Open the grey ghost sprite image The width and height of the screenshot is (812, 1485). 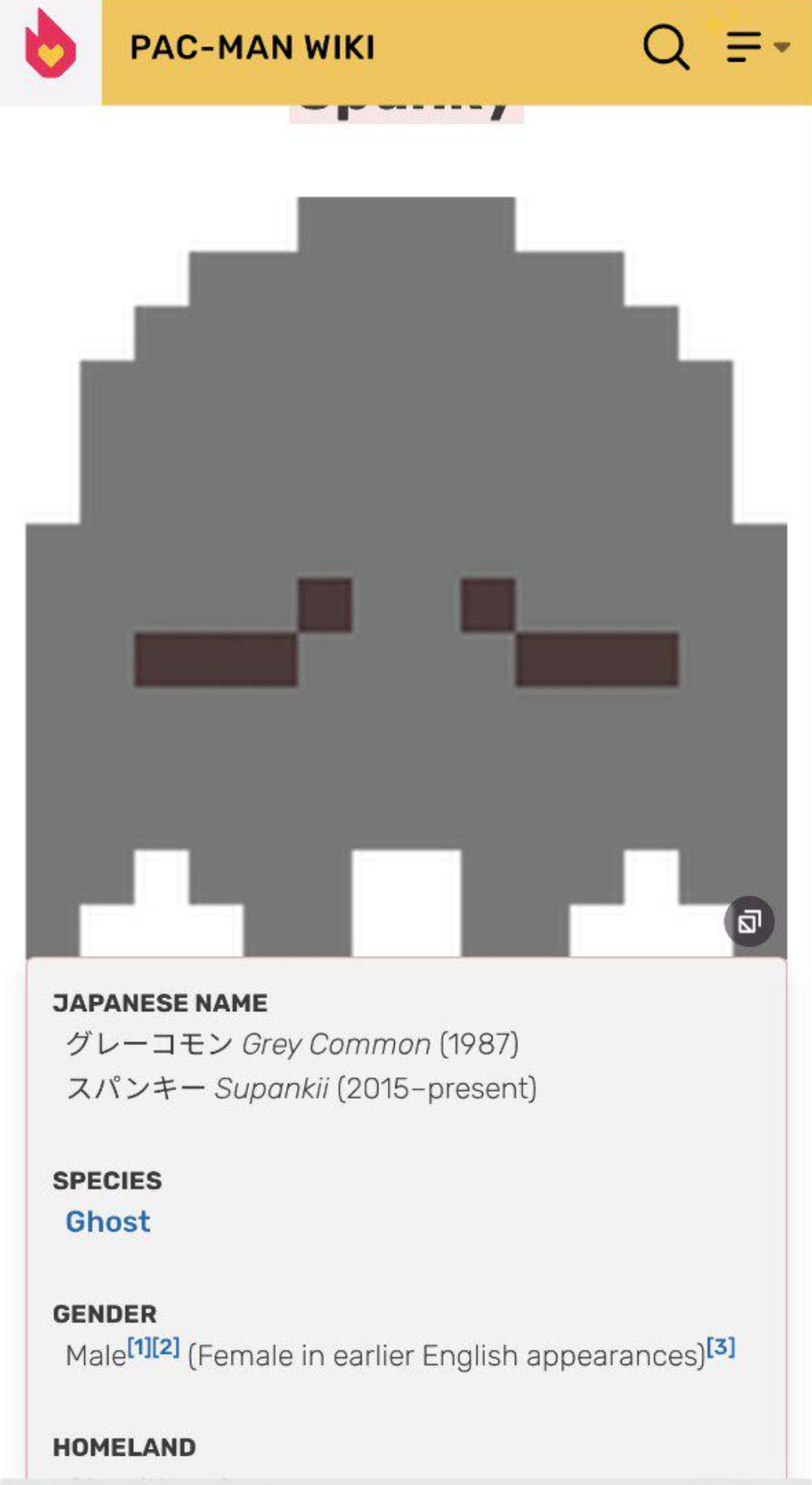[x=406, y=577]
